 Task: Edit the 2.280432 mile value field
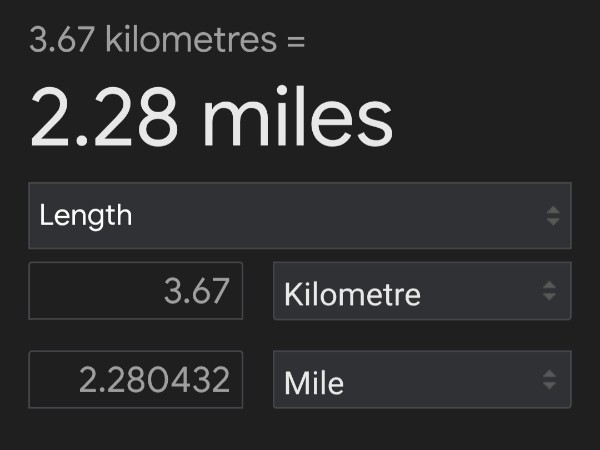pos(136,379)
